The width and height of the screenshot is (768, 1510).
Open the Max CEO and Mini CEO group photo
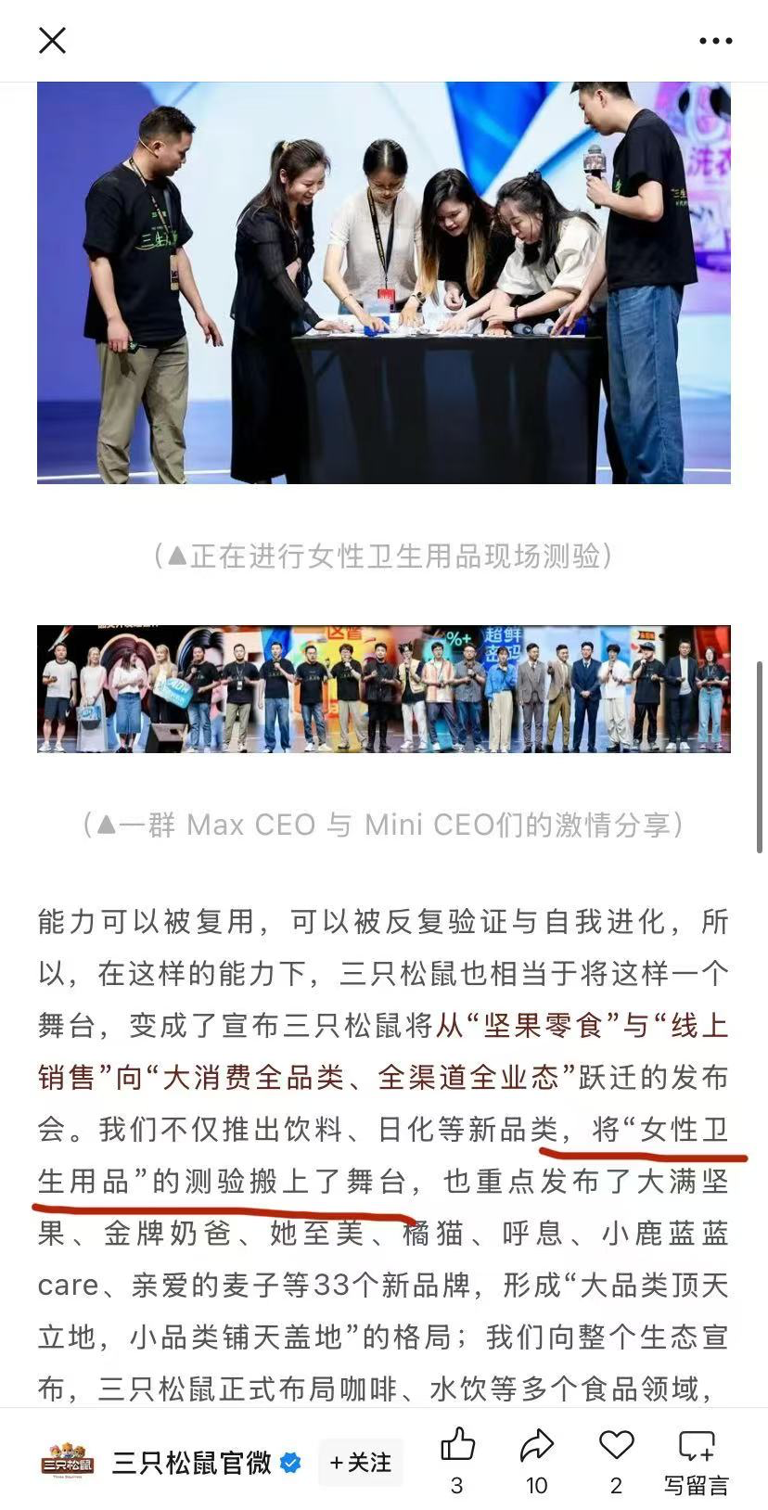click(x=384, y=689)
